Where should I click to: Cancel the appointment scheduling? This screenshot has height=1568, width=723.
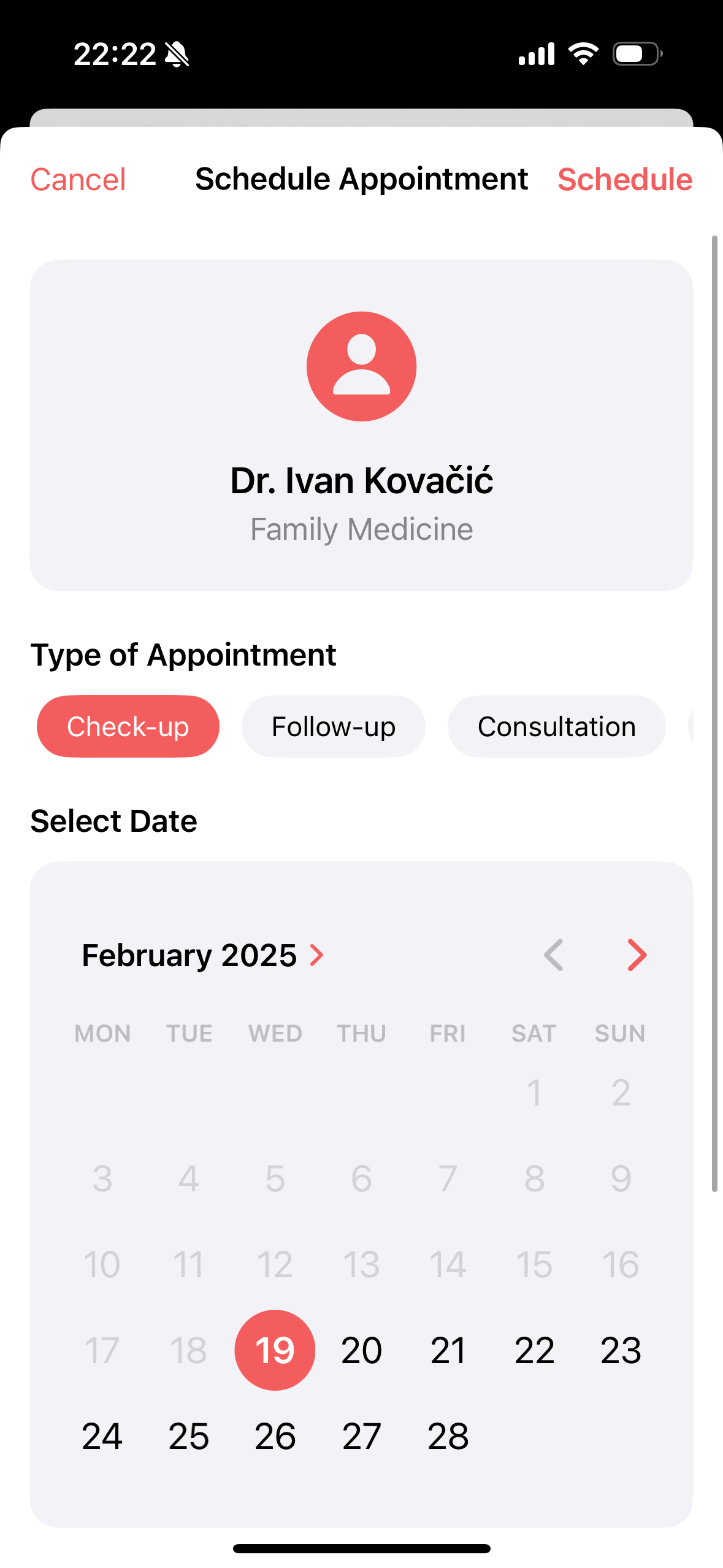click(x=78, y=180)
